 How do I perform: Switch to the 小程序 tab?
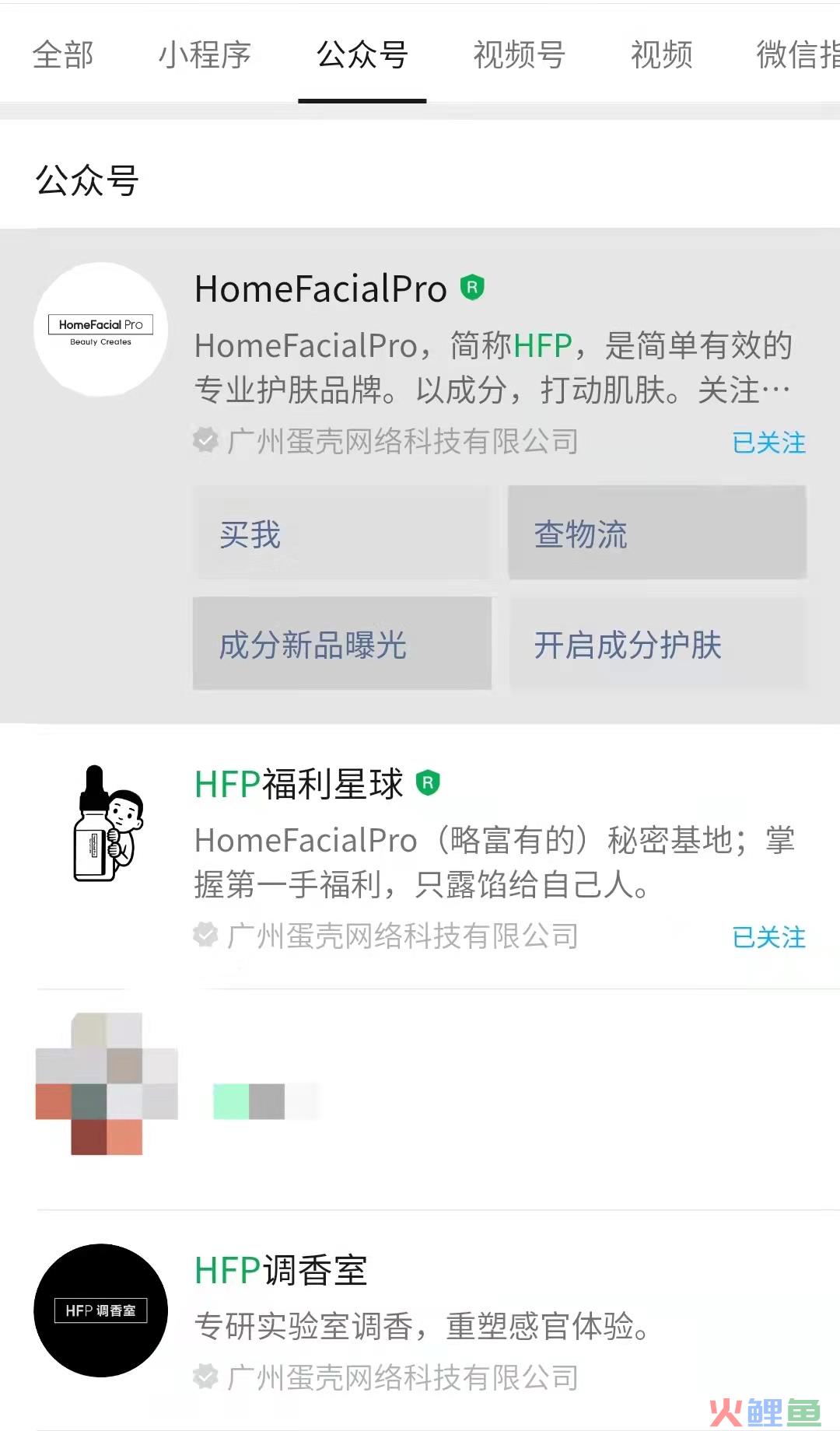tap(205, 55)
